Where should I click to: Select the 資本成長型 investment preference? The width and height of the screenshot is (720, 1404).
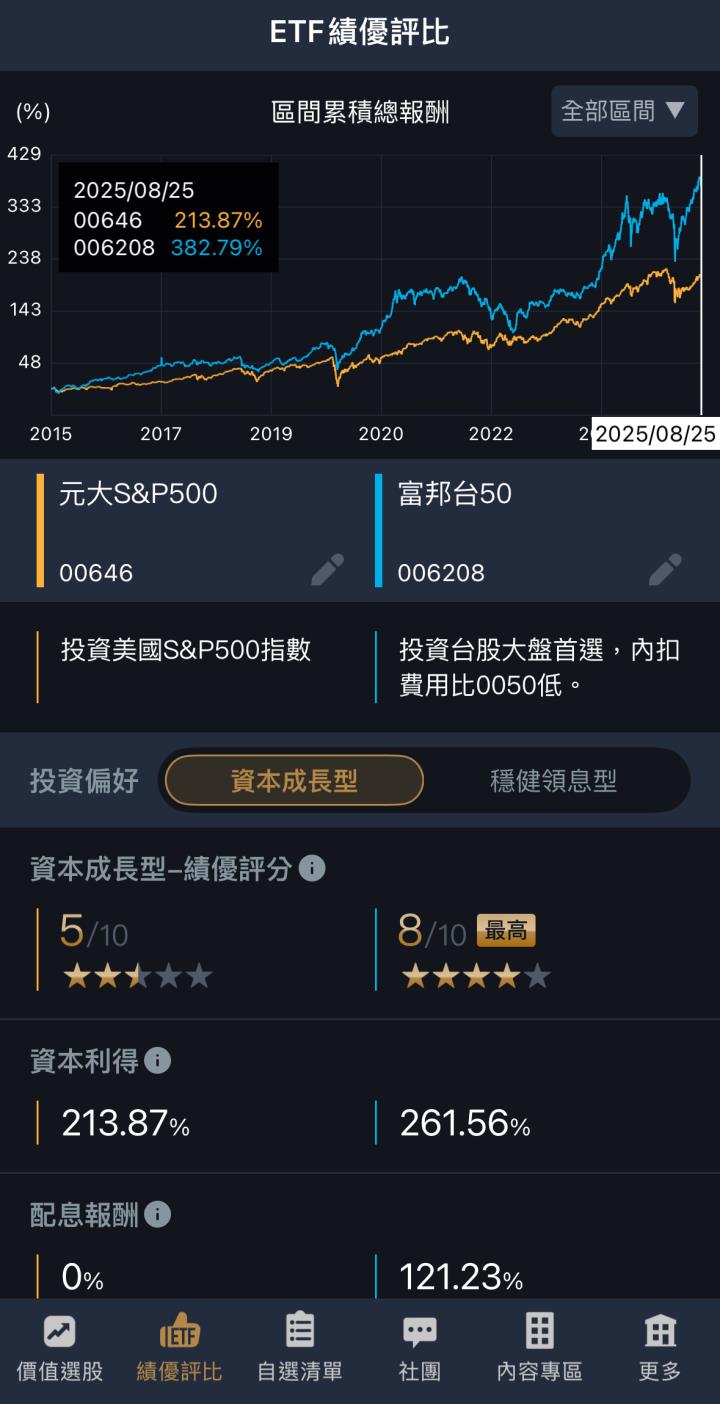(x=294, y=781)
